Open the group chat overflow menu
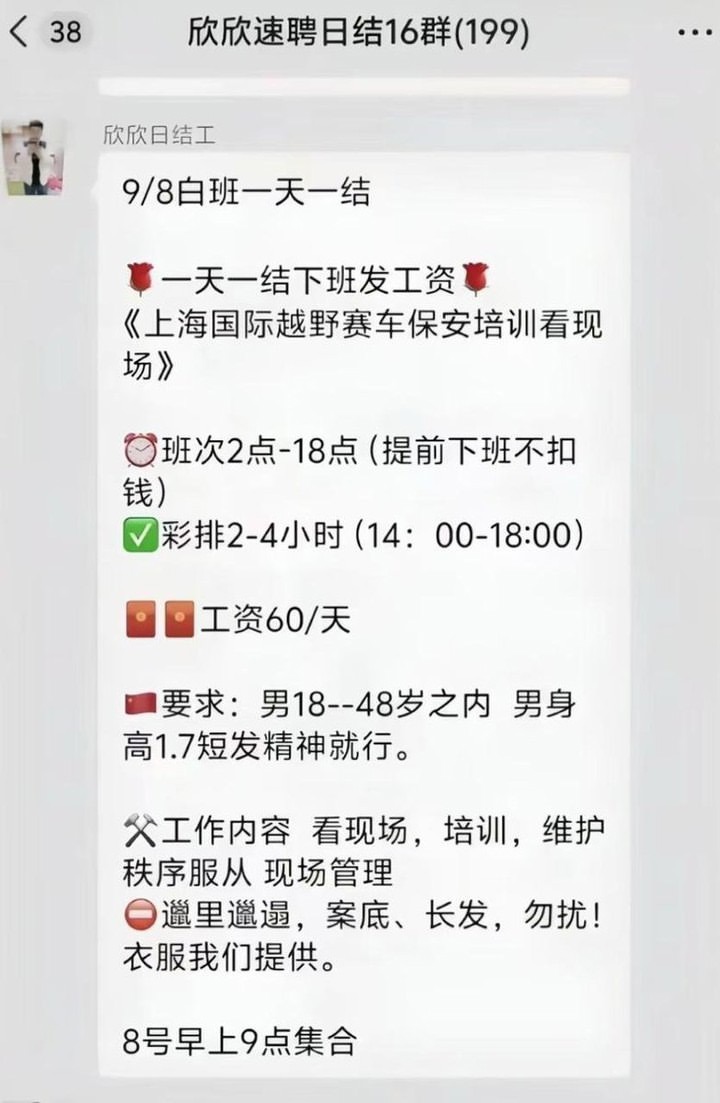The height and width of the screenshot is (1103, 720). click(695, 32)
